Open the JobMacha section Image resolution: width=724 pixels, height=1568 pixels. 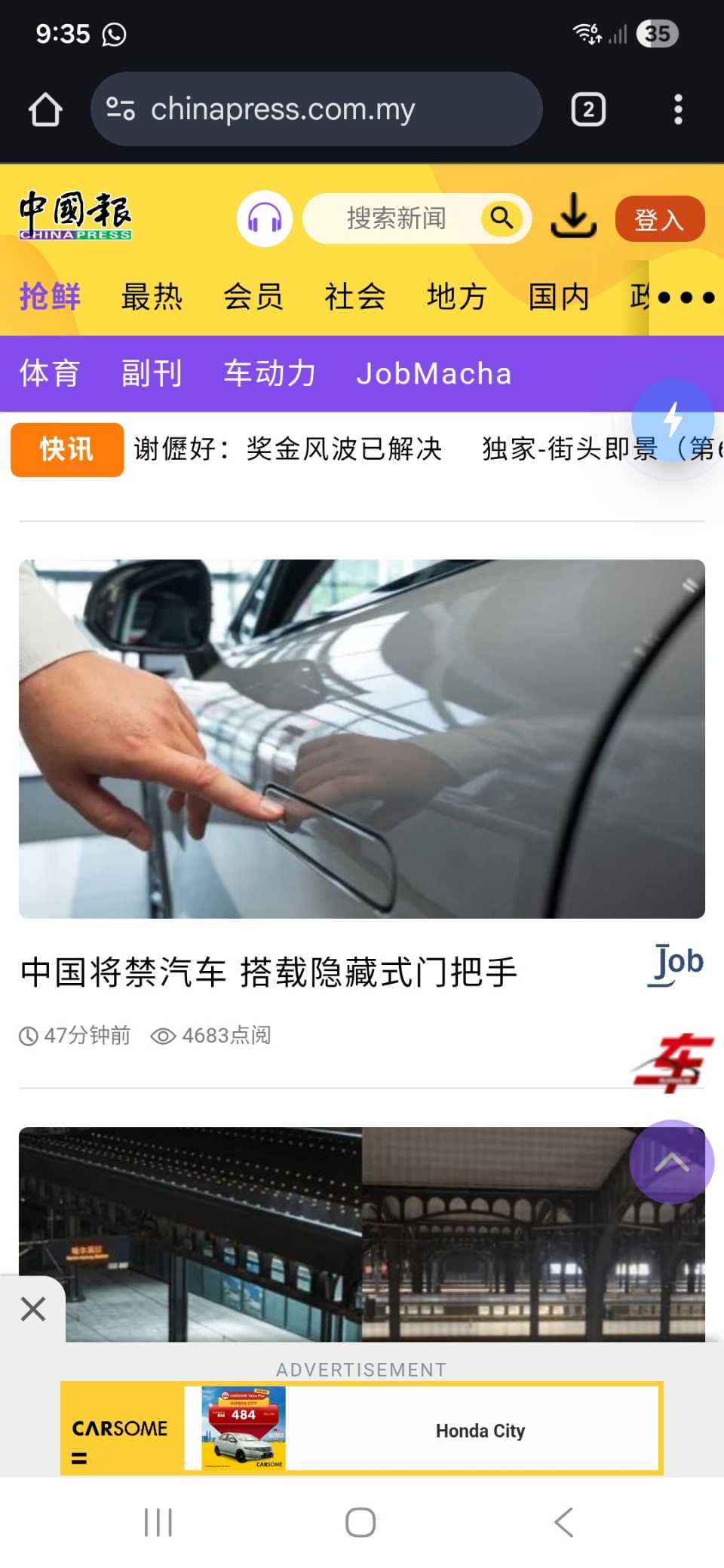pos(434,374)
